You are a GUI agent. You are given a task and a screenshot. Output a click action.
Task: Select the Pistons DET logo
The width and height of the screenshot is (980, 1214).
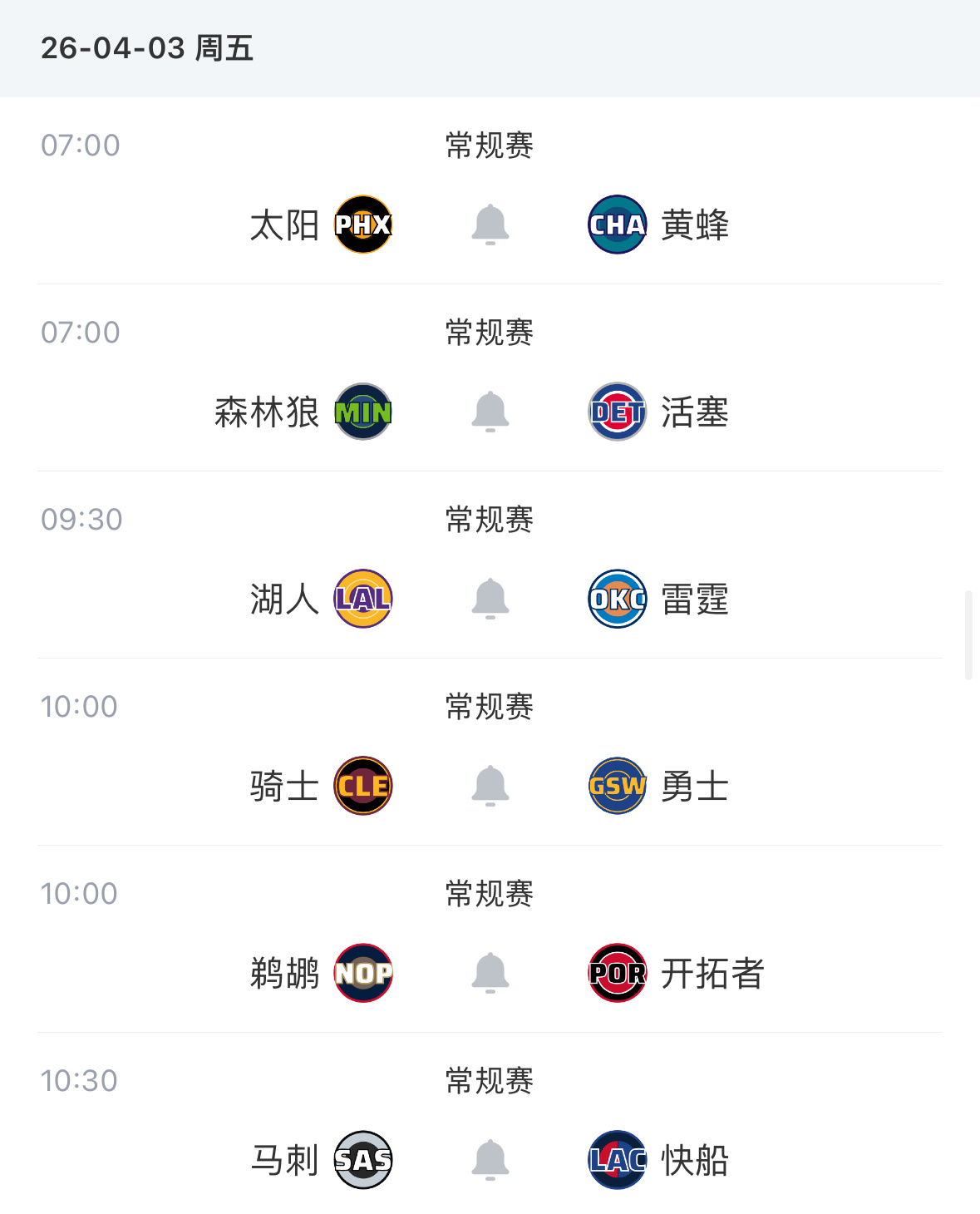pos(617,411)
